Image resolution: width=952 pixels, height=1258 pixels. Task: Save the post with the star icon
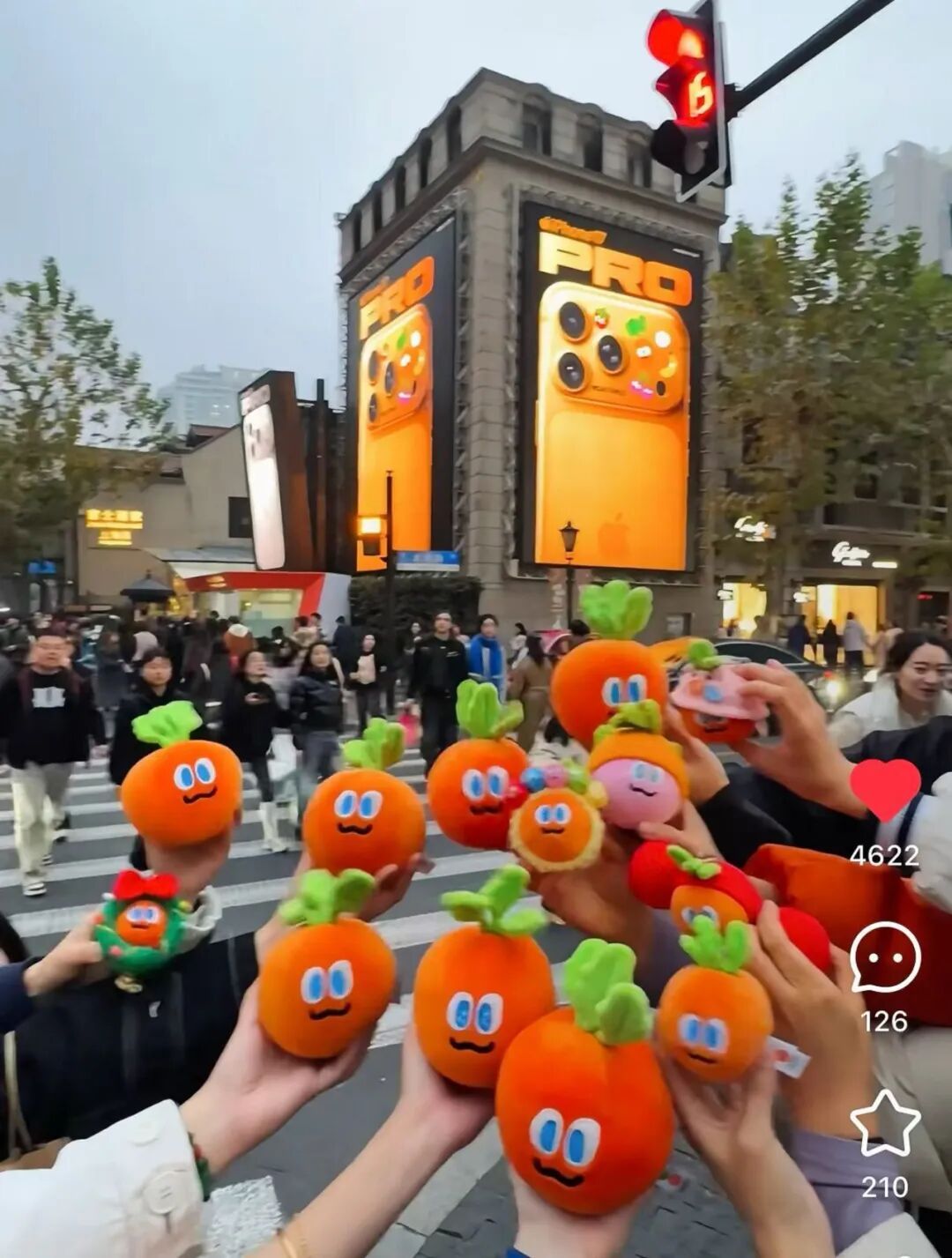[x=885, y=1123]
